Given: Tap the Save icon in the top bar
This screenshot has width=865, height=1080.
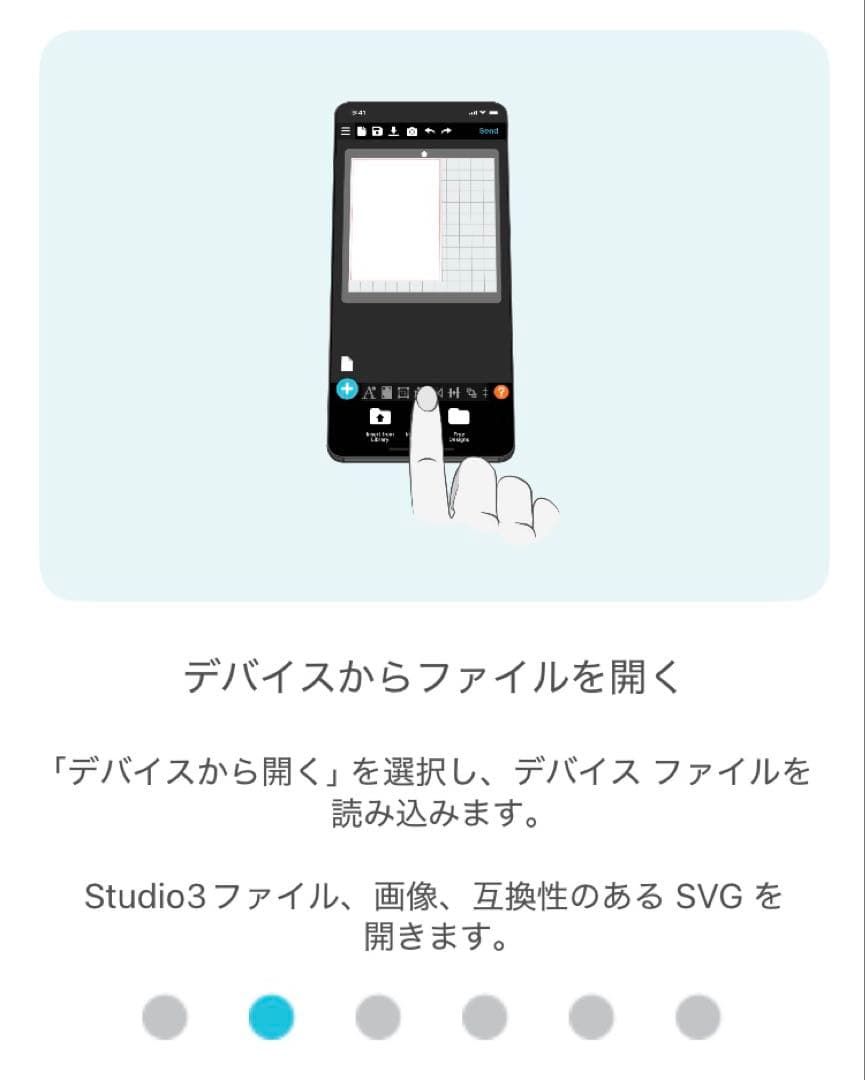Looking at the screenshot, I should 377,131.
